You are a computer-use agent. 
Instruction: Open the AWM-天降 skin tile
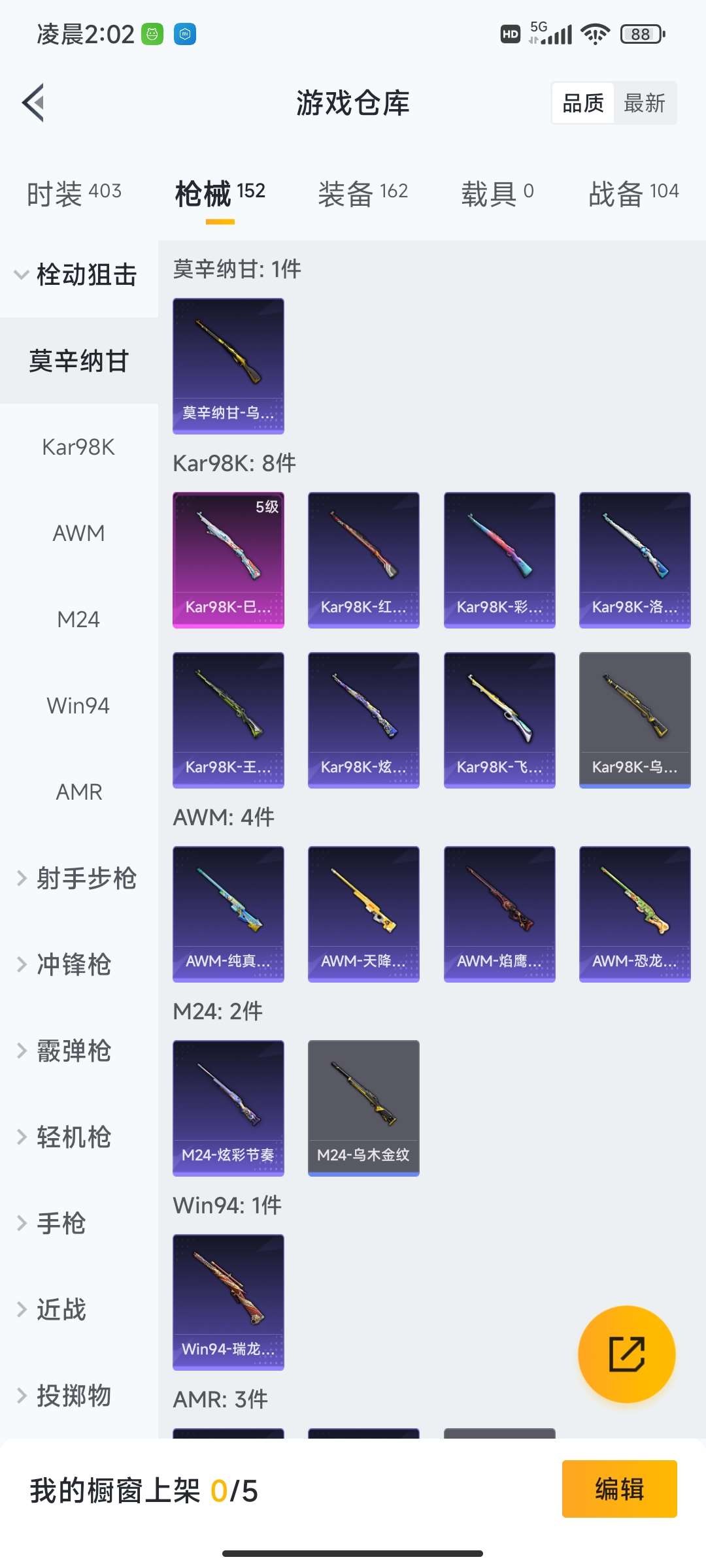click(363, 914)
